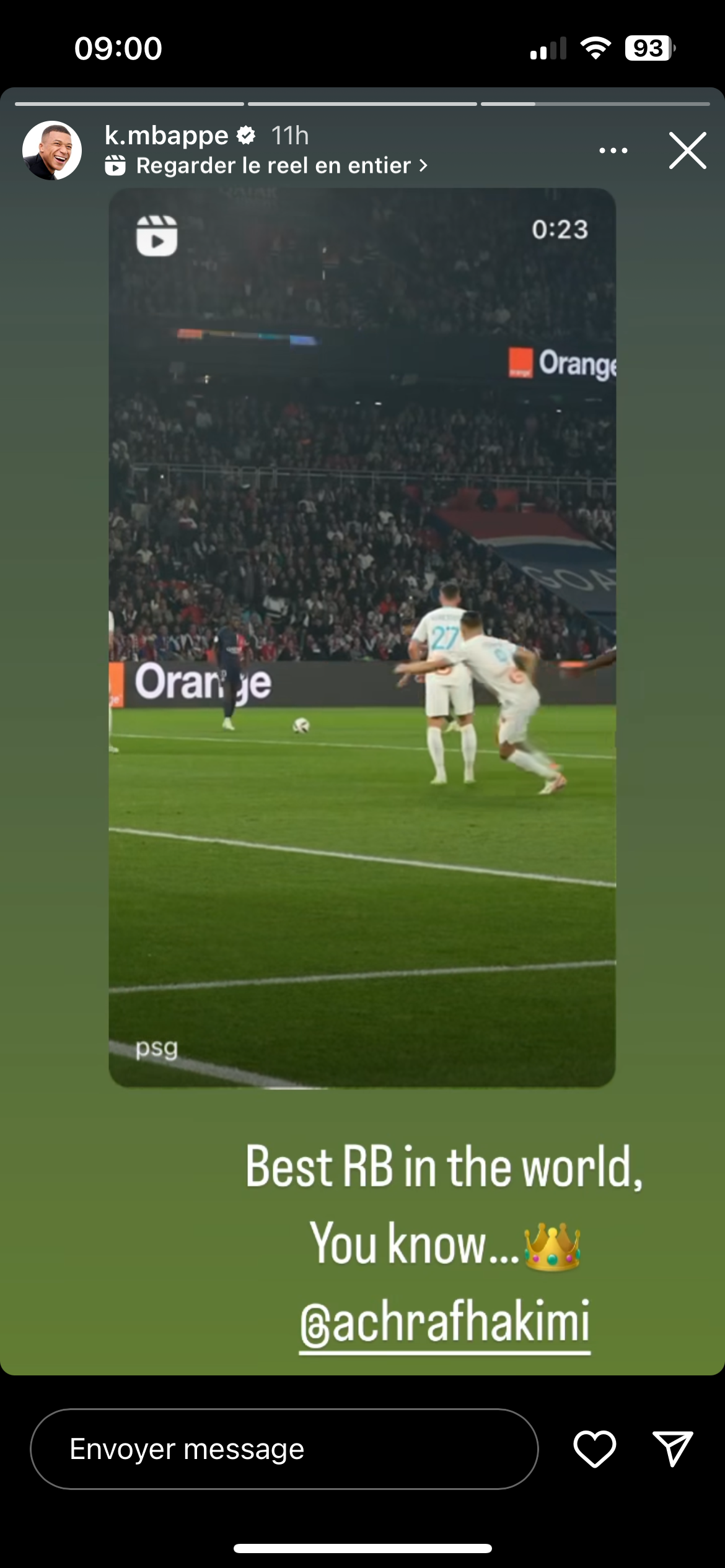
Task: Tap the reel icon next to 'Regarder le reel'
Action: [115, 164]
